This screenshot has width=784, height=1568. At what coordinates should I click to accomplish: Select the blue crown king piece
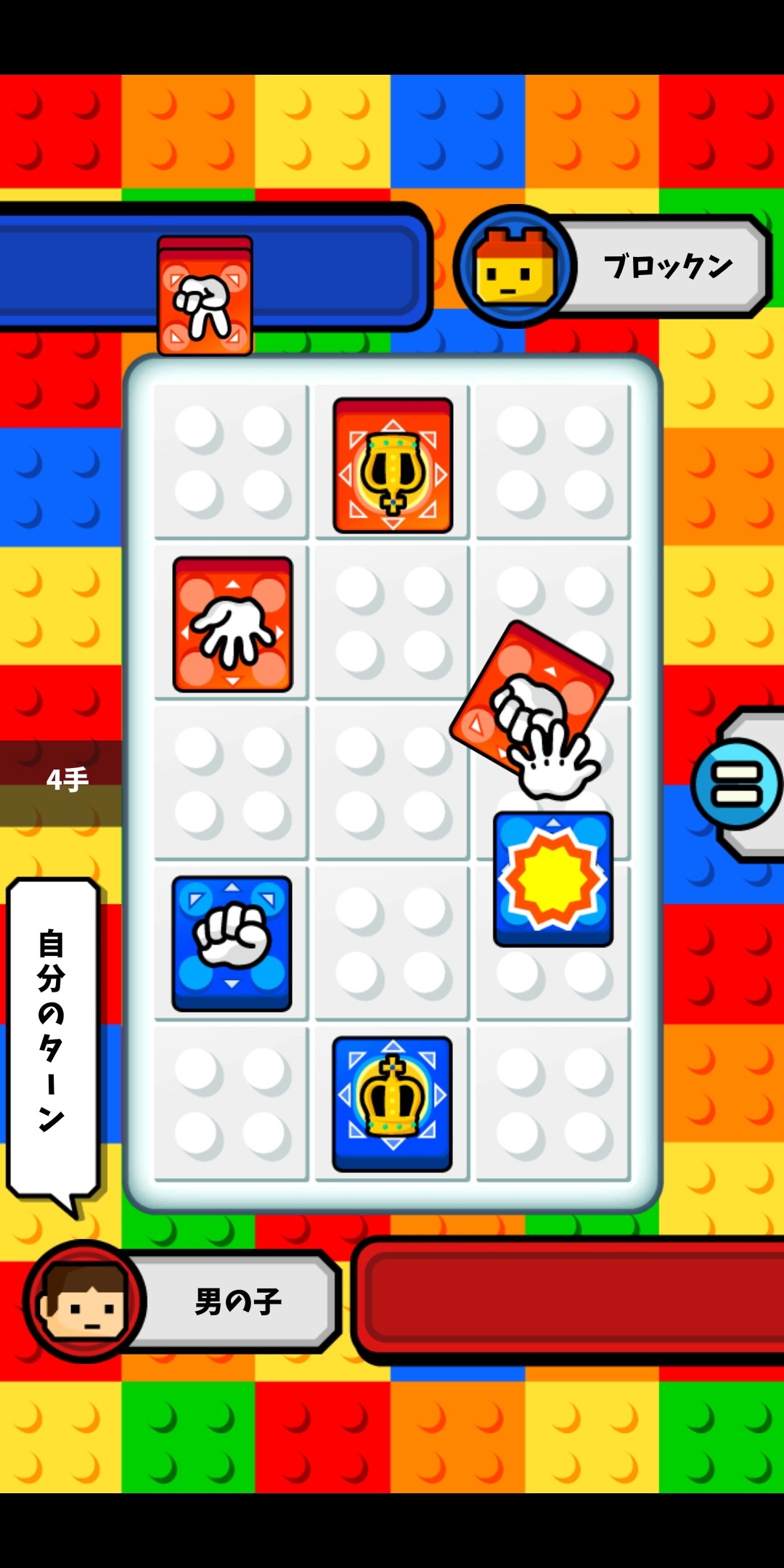coord(393,1103)
